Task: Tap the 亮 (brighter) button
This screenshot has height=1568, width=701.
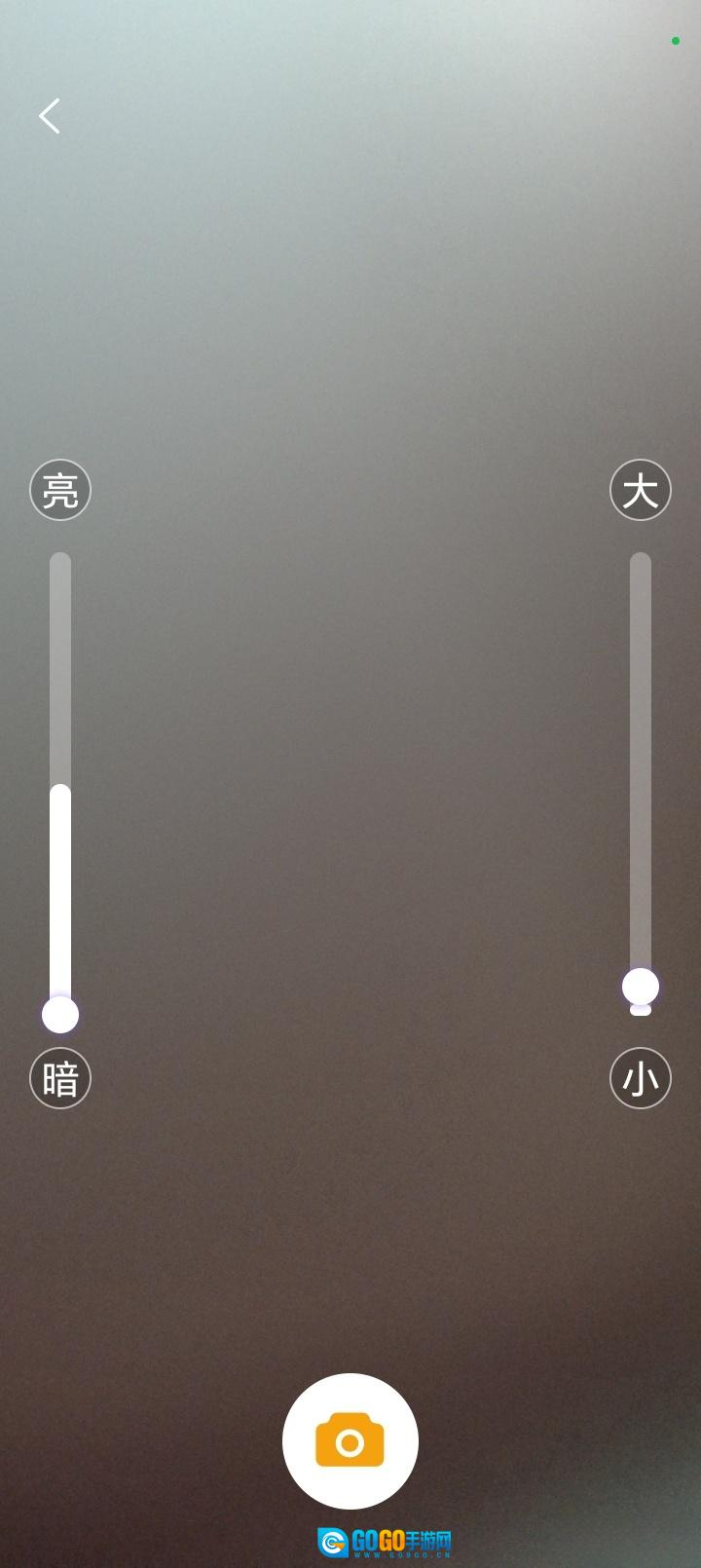Action: point(60,490)
